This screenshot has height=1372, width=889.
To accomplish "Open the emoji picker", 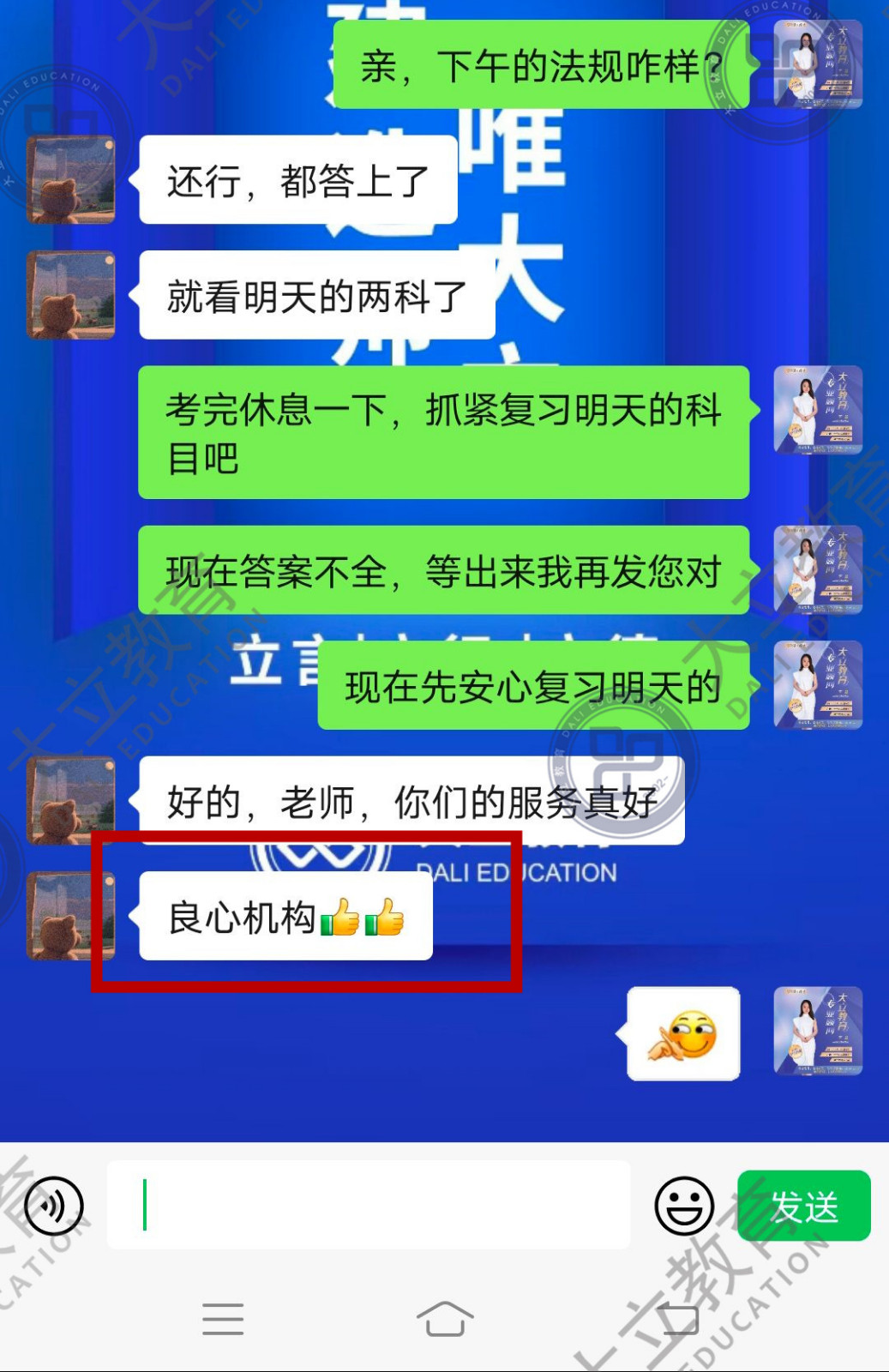I will 684,1206.
